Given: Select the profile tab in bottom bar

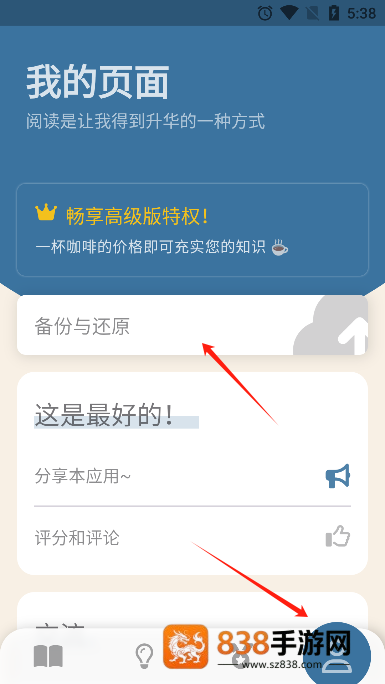Looking at the screenshot, I should (337, 655).
